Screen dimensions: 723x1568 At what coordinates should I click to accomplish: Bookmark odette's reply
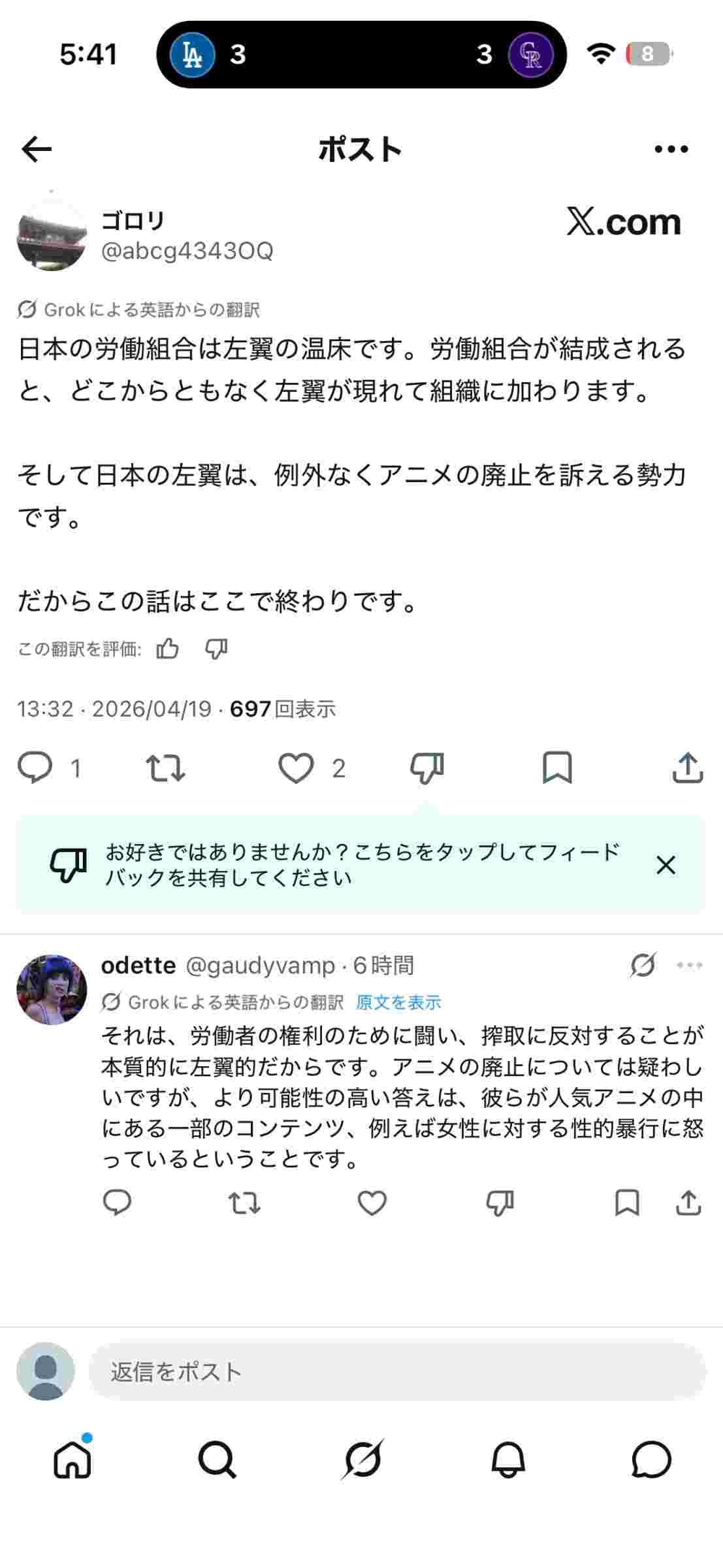click(x=627, y=1203)
